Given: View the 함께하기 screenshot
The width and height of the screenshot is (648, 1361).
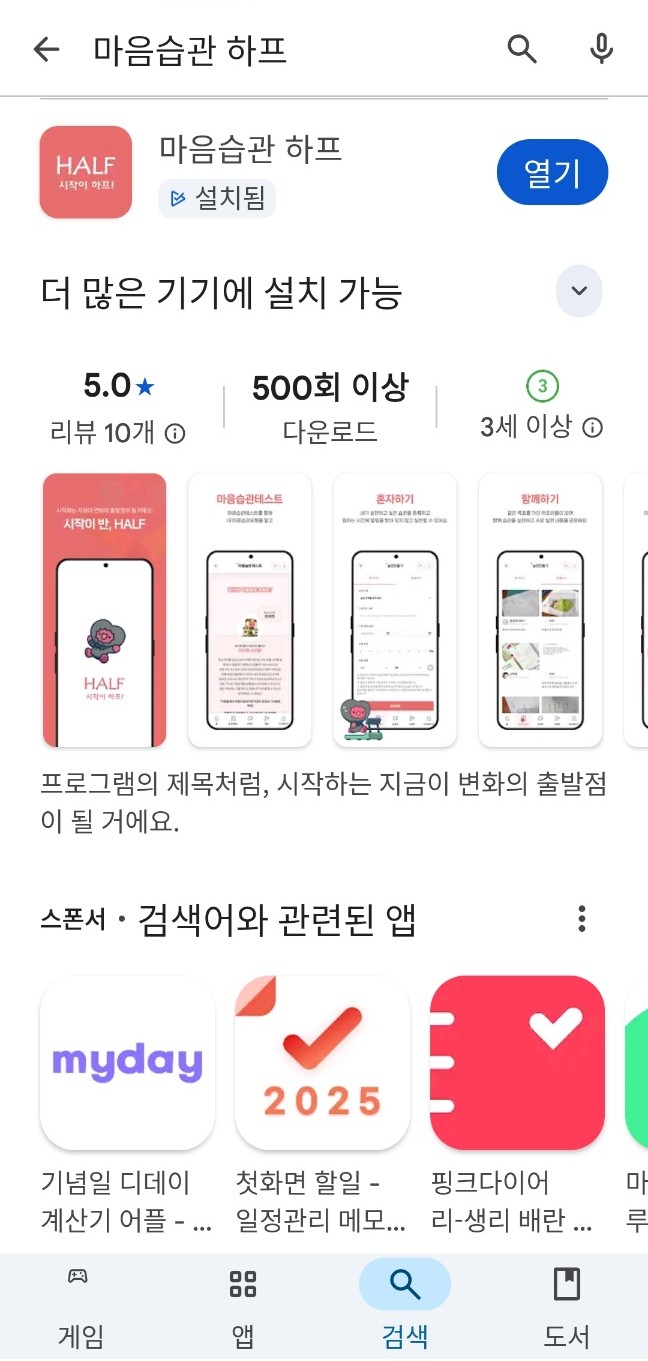Looking at the screenshot, I should point(540,610).
